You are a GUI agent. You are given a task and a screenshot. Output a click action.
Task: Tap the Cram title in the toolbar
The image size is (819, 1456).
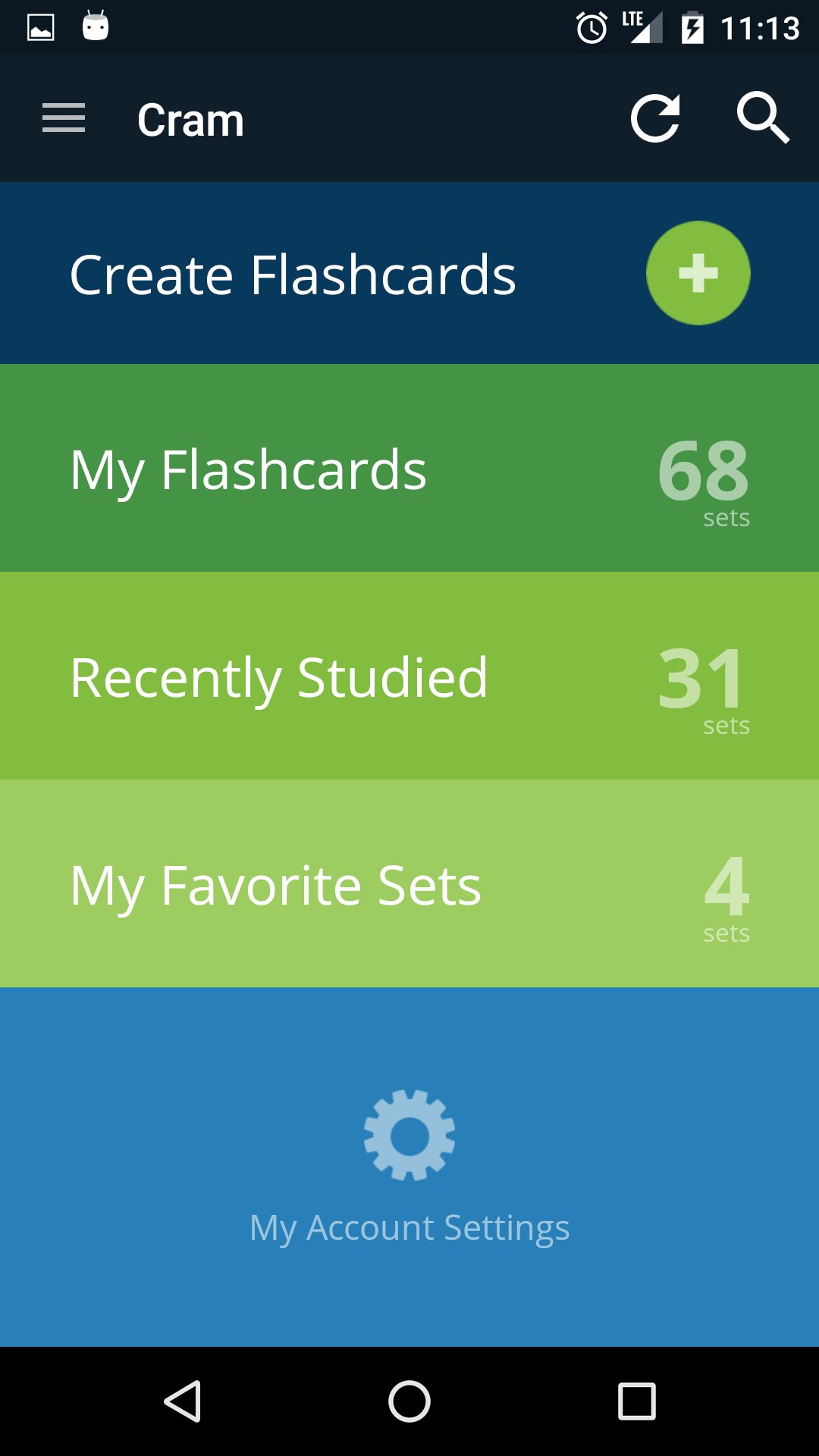point(191,118)
